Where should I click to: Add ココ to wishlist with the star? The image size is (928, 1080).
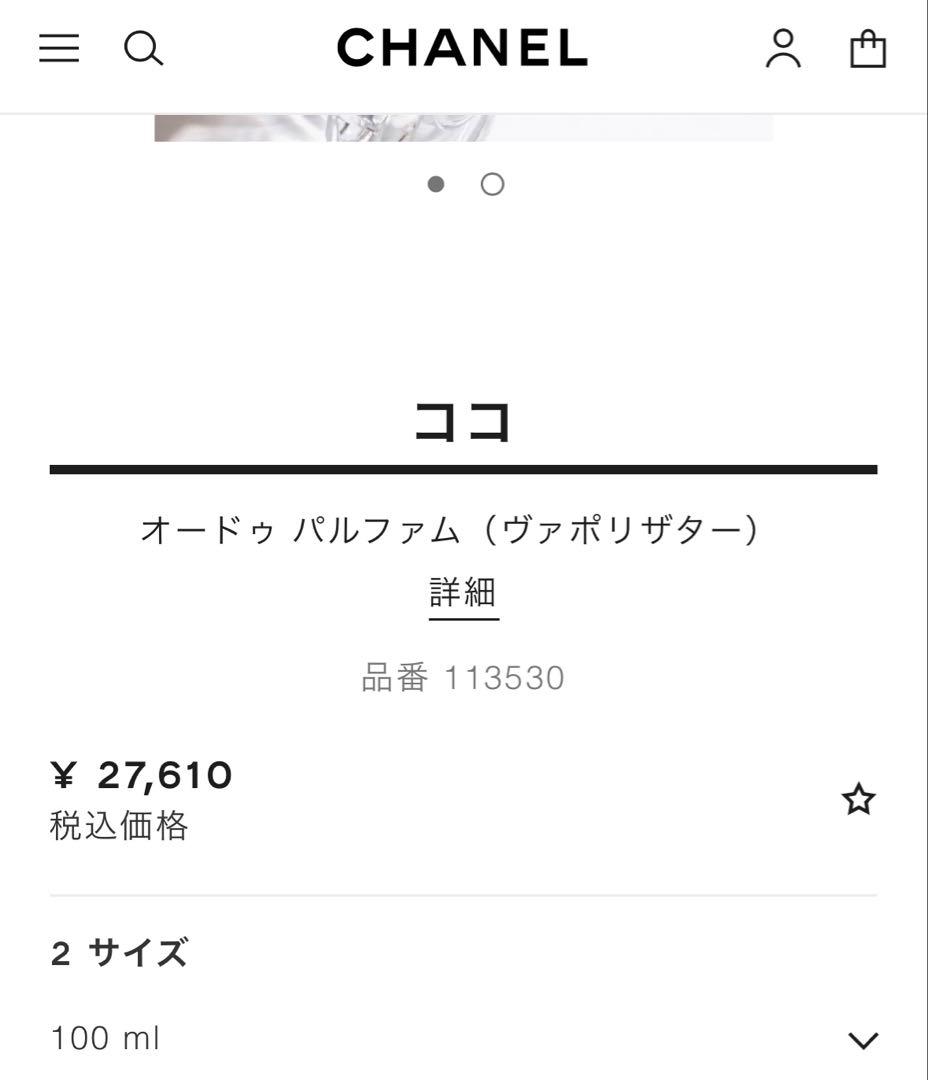858,800
